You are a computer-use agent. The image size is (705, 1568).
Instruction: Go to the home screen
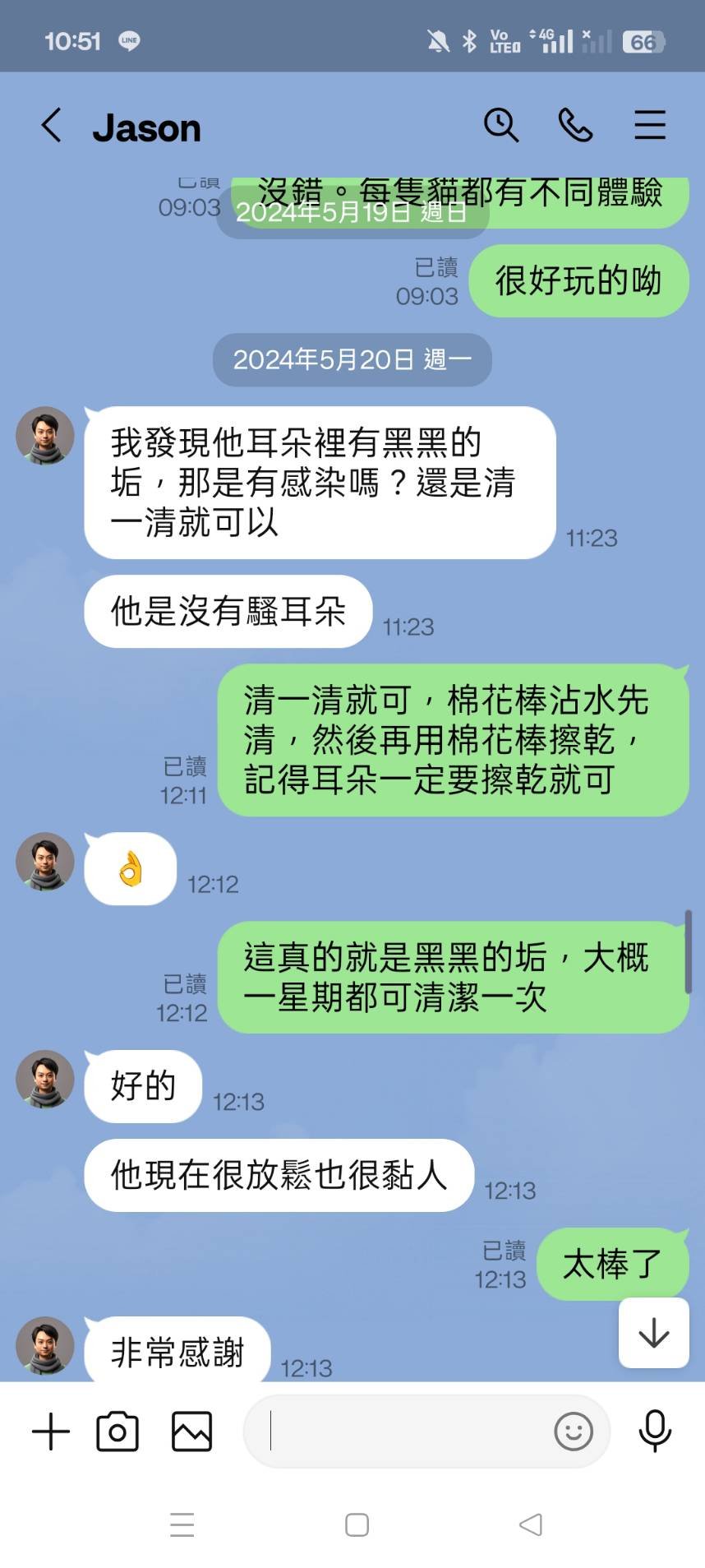tap(357, 1524)
